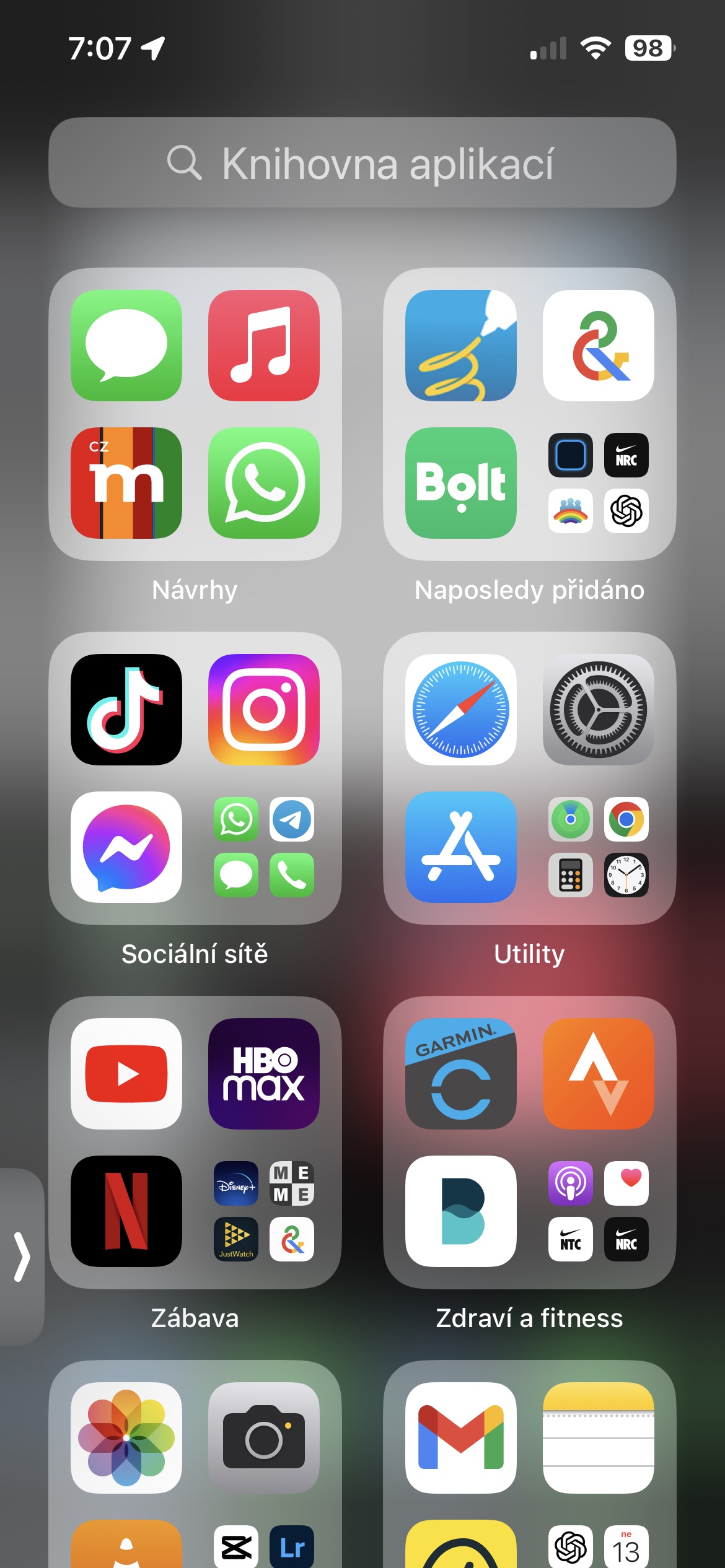The width and height of the screenshot is (725, 1568).
Task: Launch the Bolt app
Action: click(460, 483)
